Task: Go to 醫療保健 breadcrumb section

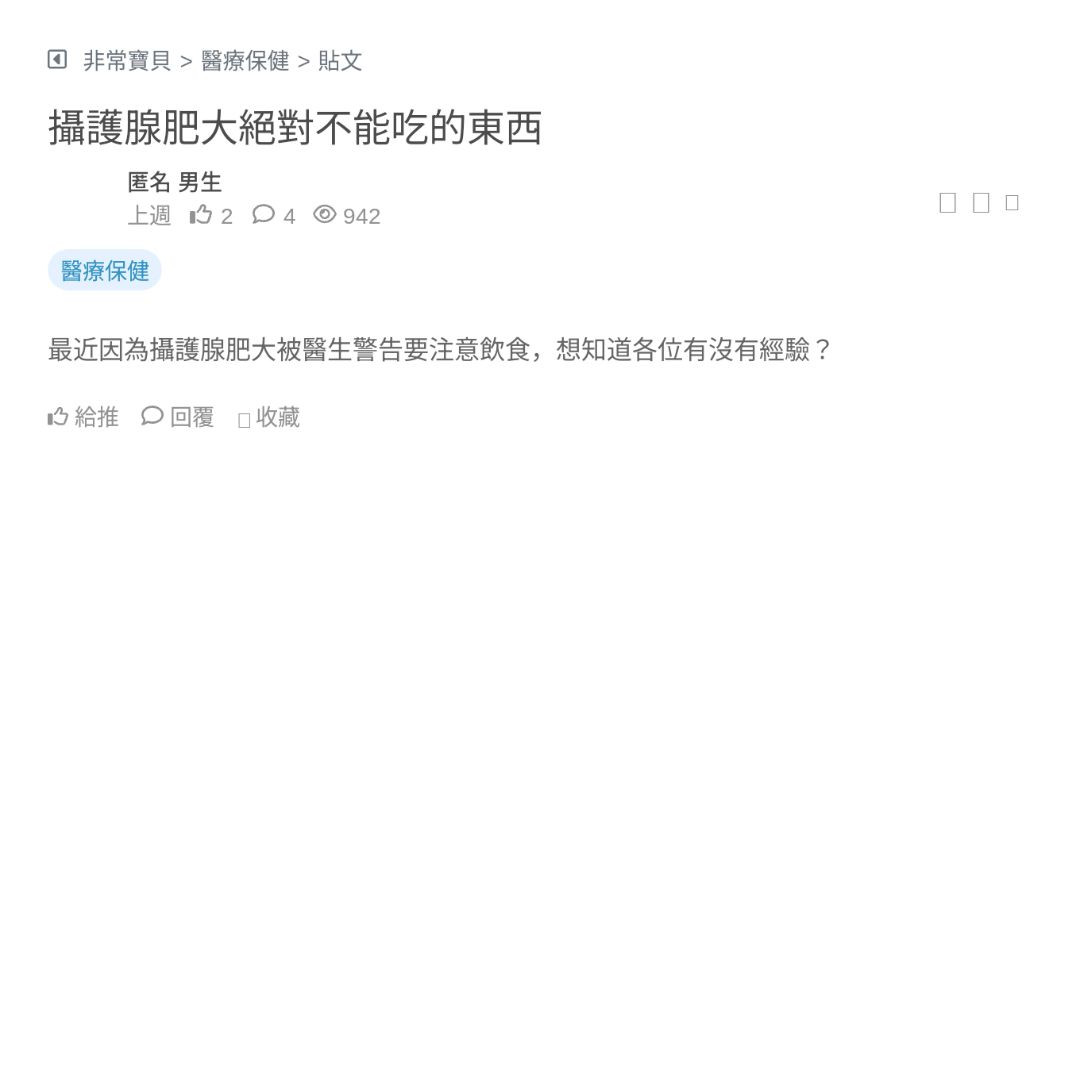Action: point(245,61)
